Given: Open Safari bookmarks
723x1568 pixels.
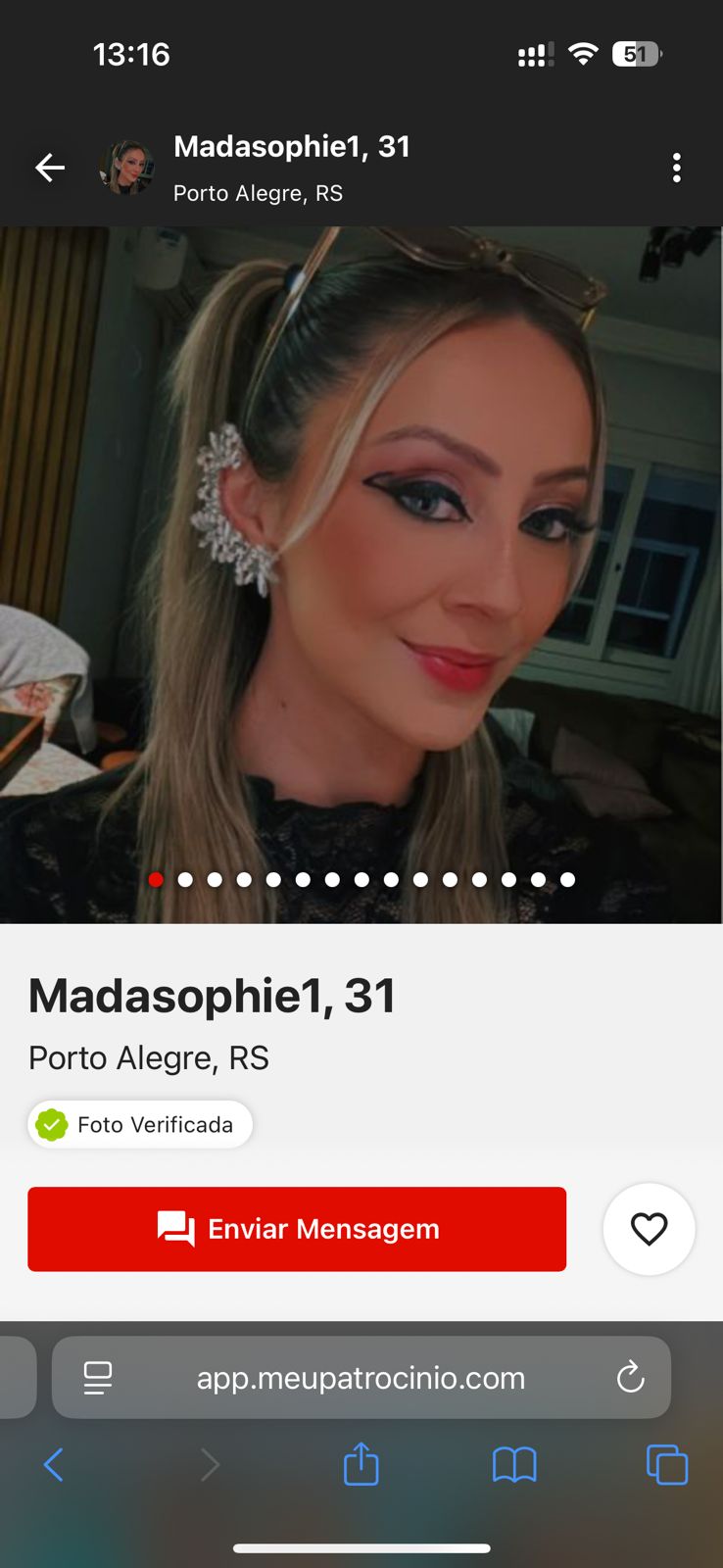Looking at the screenshot, I should point(514,1465).
